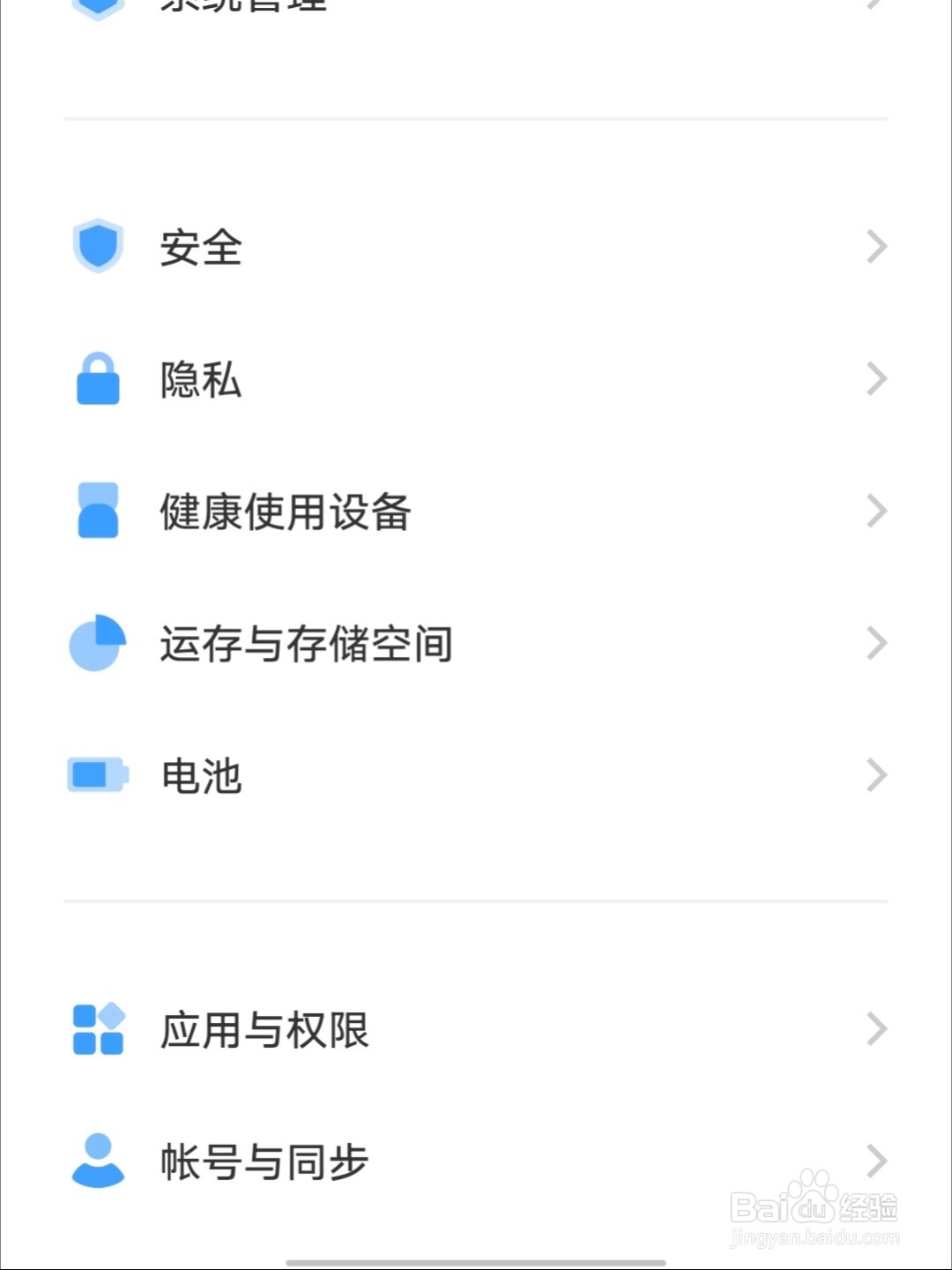Tap the person icon for 帐号与同步
The image size is (952, 1270).
97,1162
